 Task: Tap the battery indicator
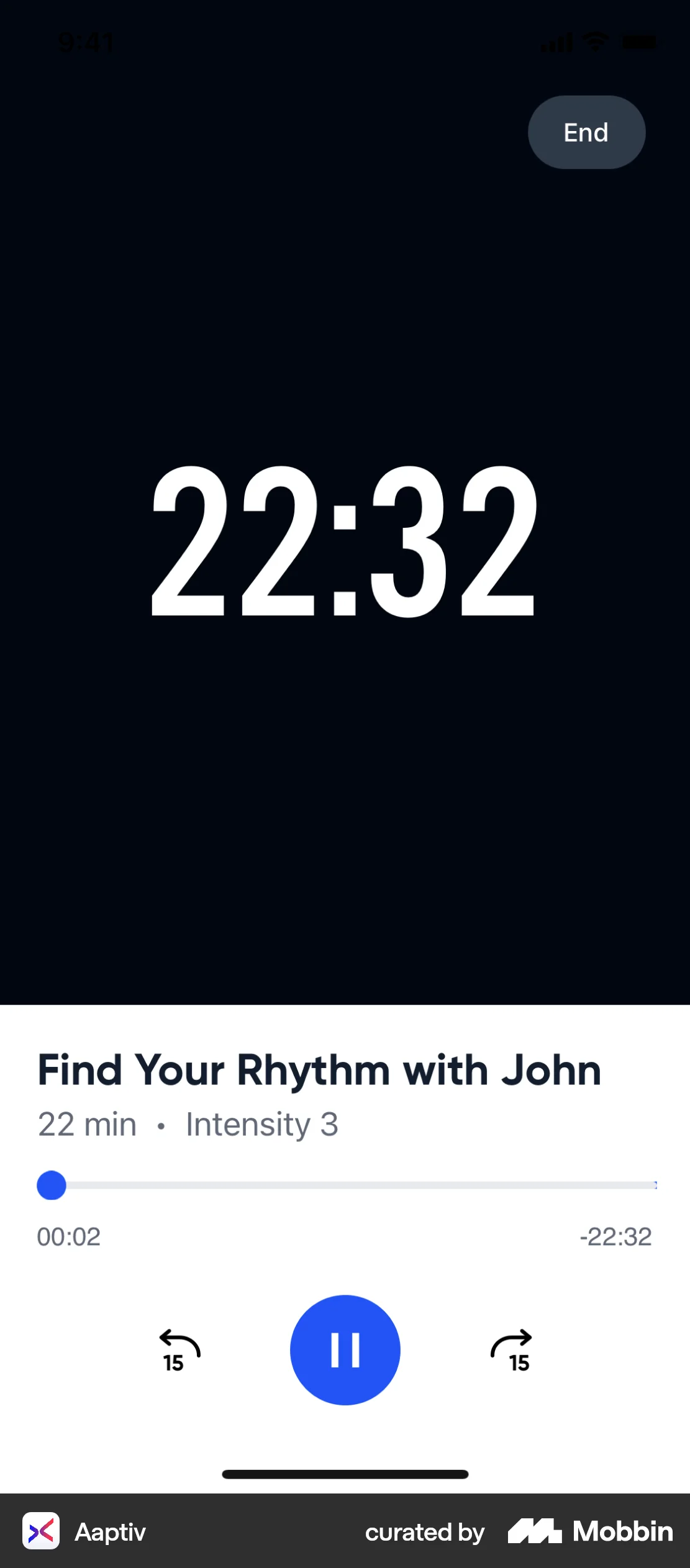coord(640,40)
